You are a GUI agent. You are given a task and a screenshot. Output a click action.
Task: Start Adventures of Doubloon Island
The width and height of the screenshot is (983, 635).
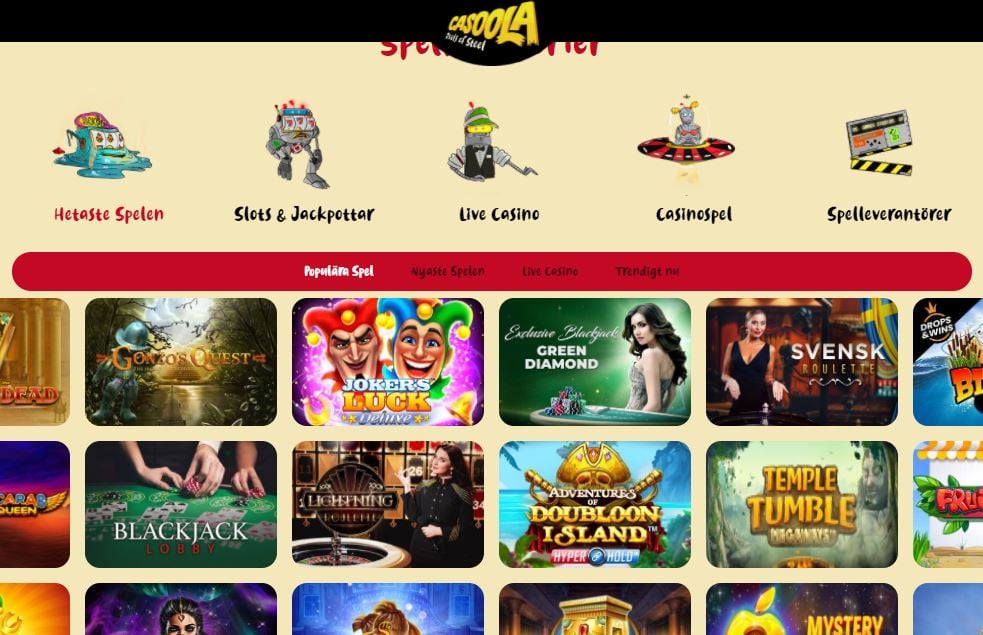595,505
